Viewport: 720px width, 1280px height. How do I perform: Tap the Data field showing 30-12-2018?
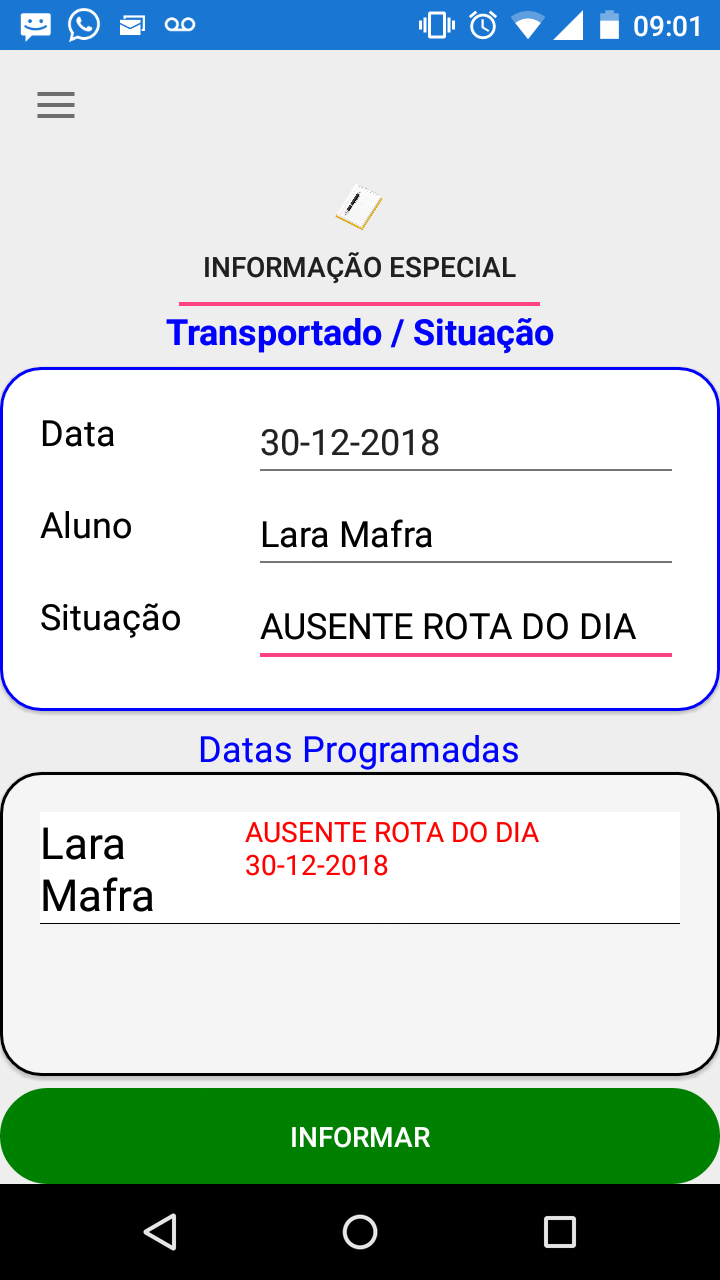click(465, 442)
